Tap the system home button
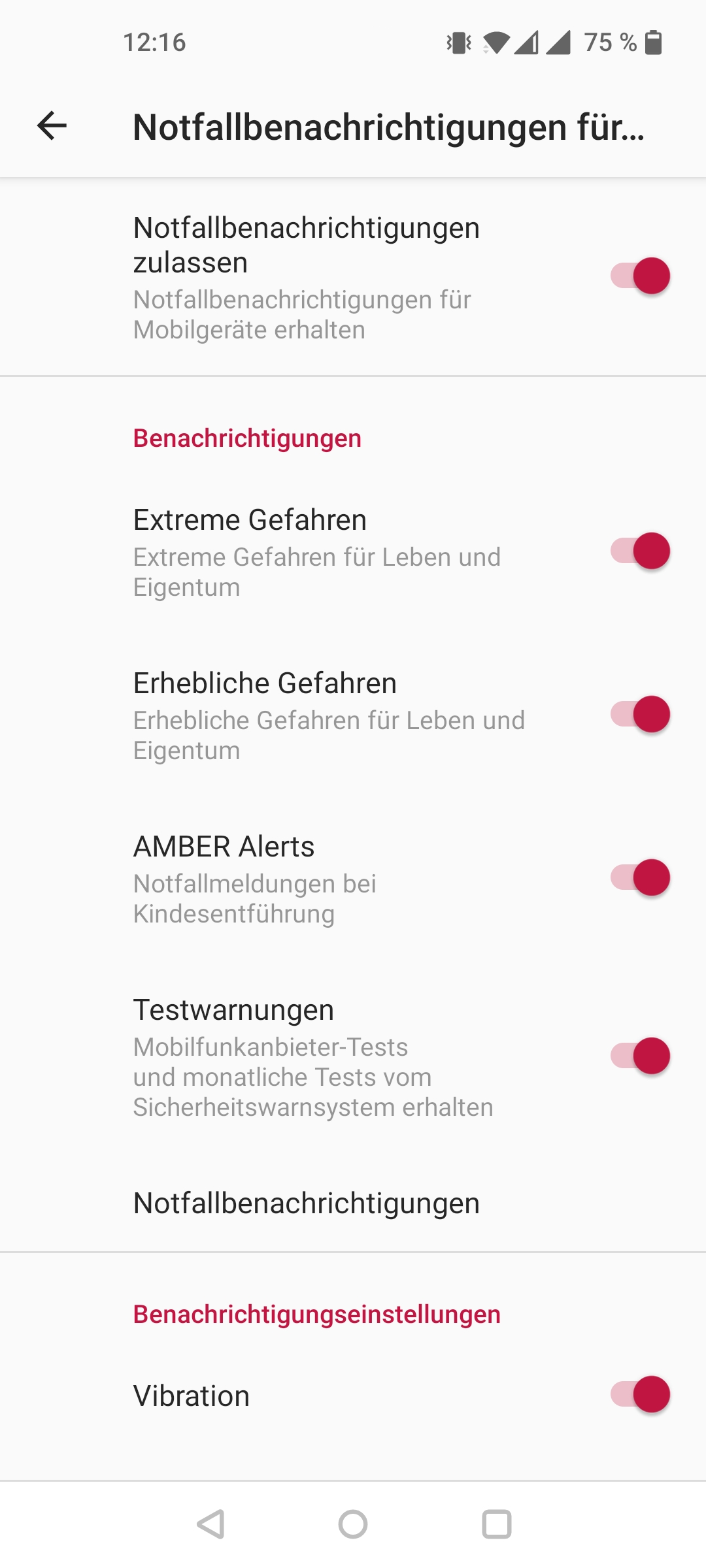Image resolution: width=706 pixels, height=1568 pixels. tap(353, 1525)
